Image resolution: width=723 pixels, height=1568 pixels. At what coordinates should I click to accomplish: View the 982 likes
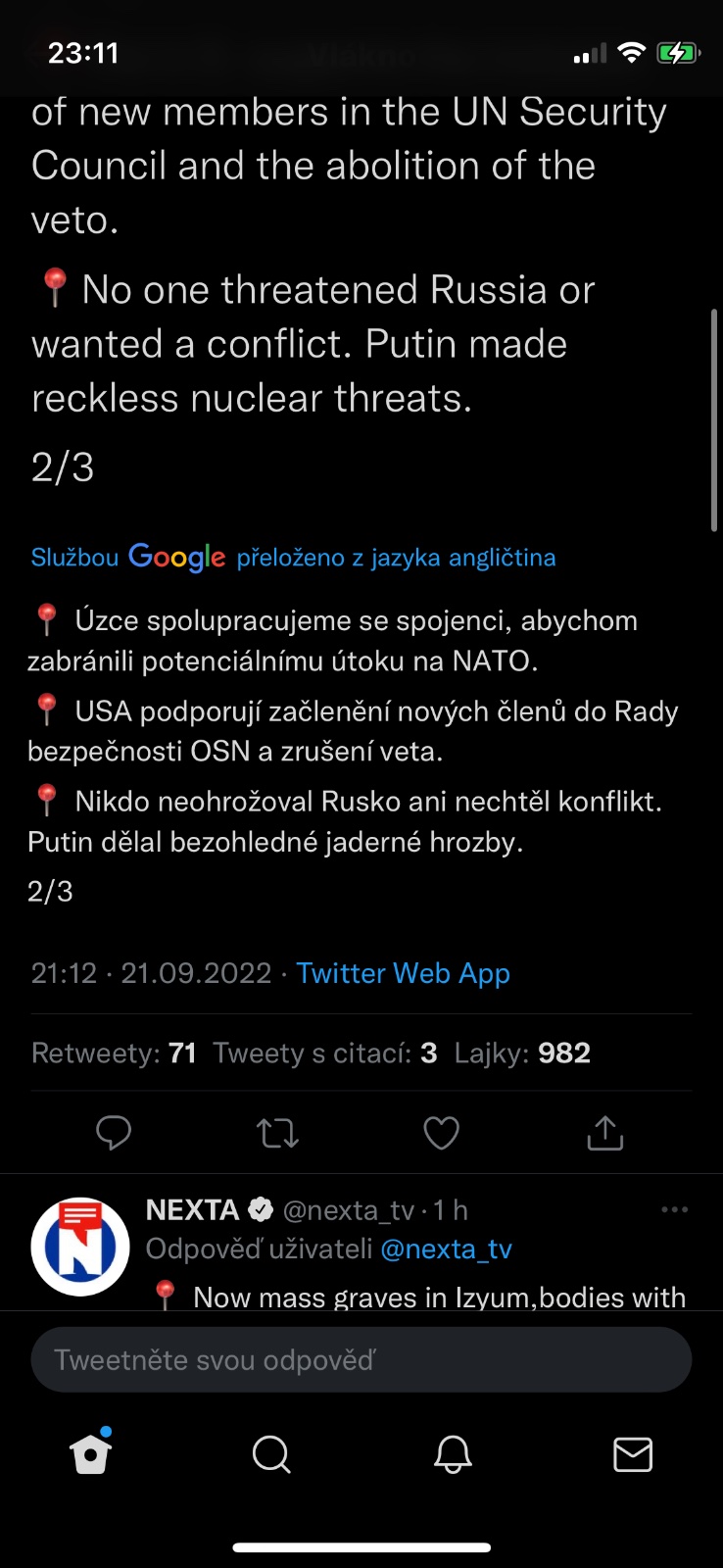tap(522, 1053)
